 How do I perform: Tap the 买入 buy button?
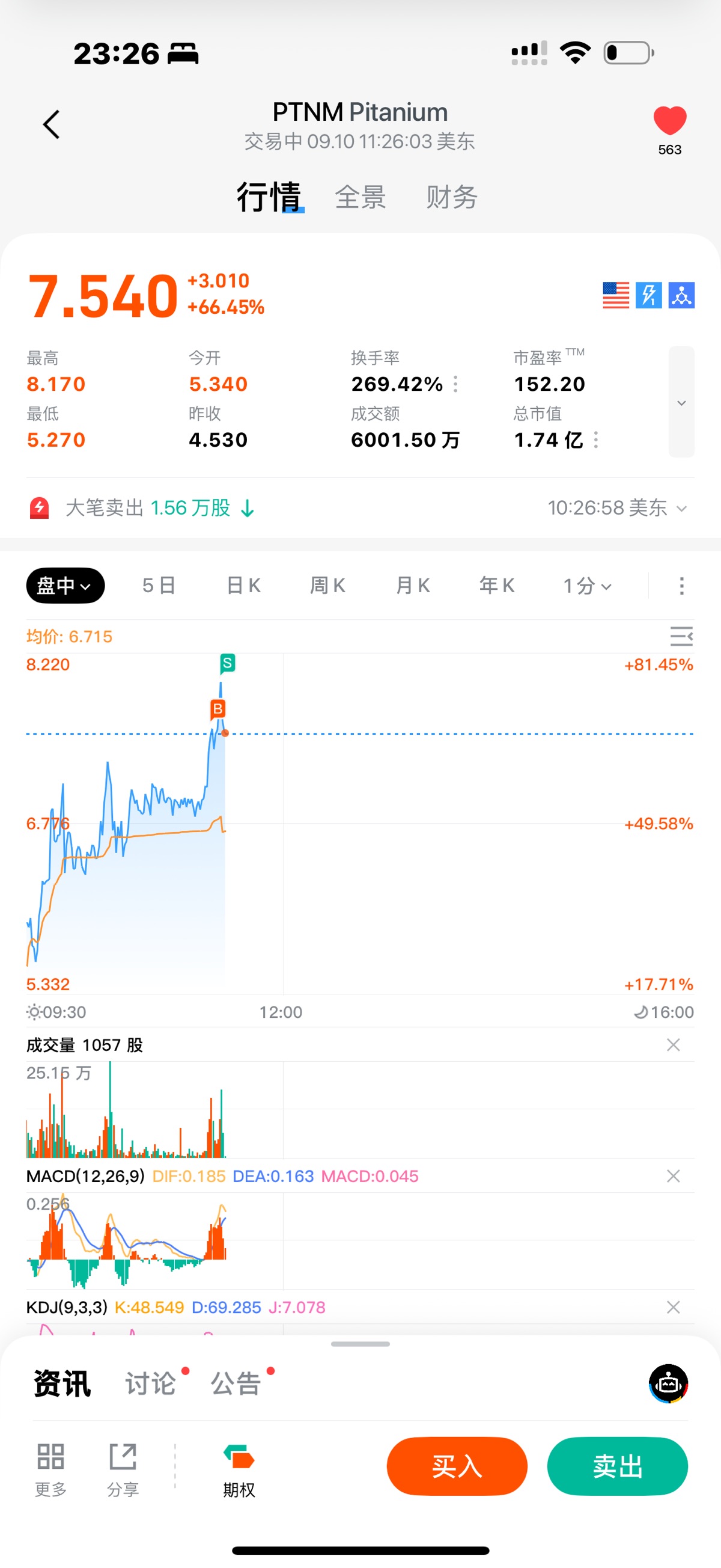pos(457,1466)
